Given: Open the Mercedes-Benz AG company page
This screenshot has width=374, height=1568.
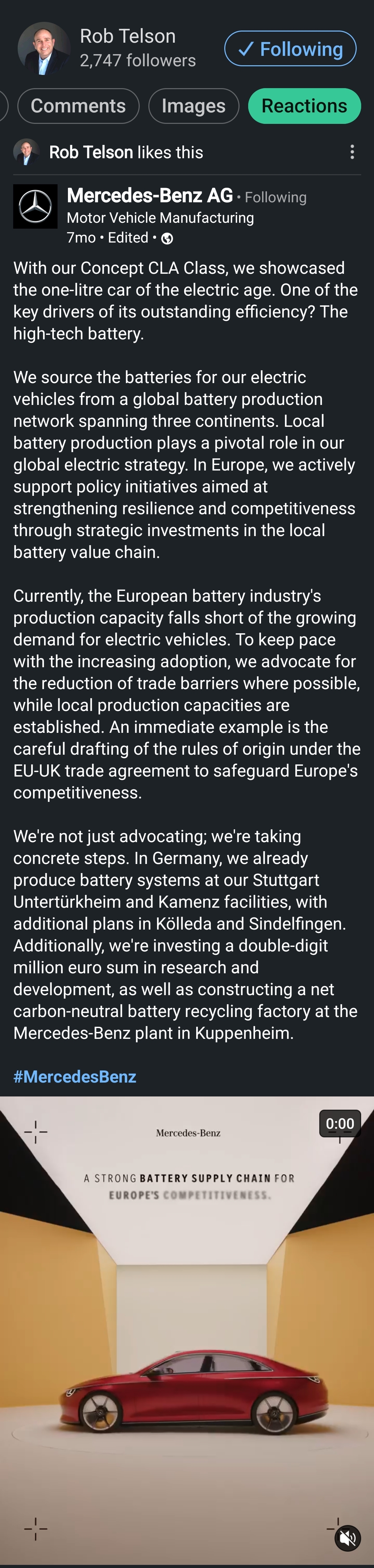Looking at the screenshot, I should click(x=150, y=195).
